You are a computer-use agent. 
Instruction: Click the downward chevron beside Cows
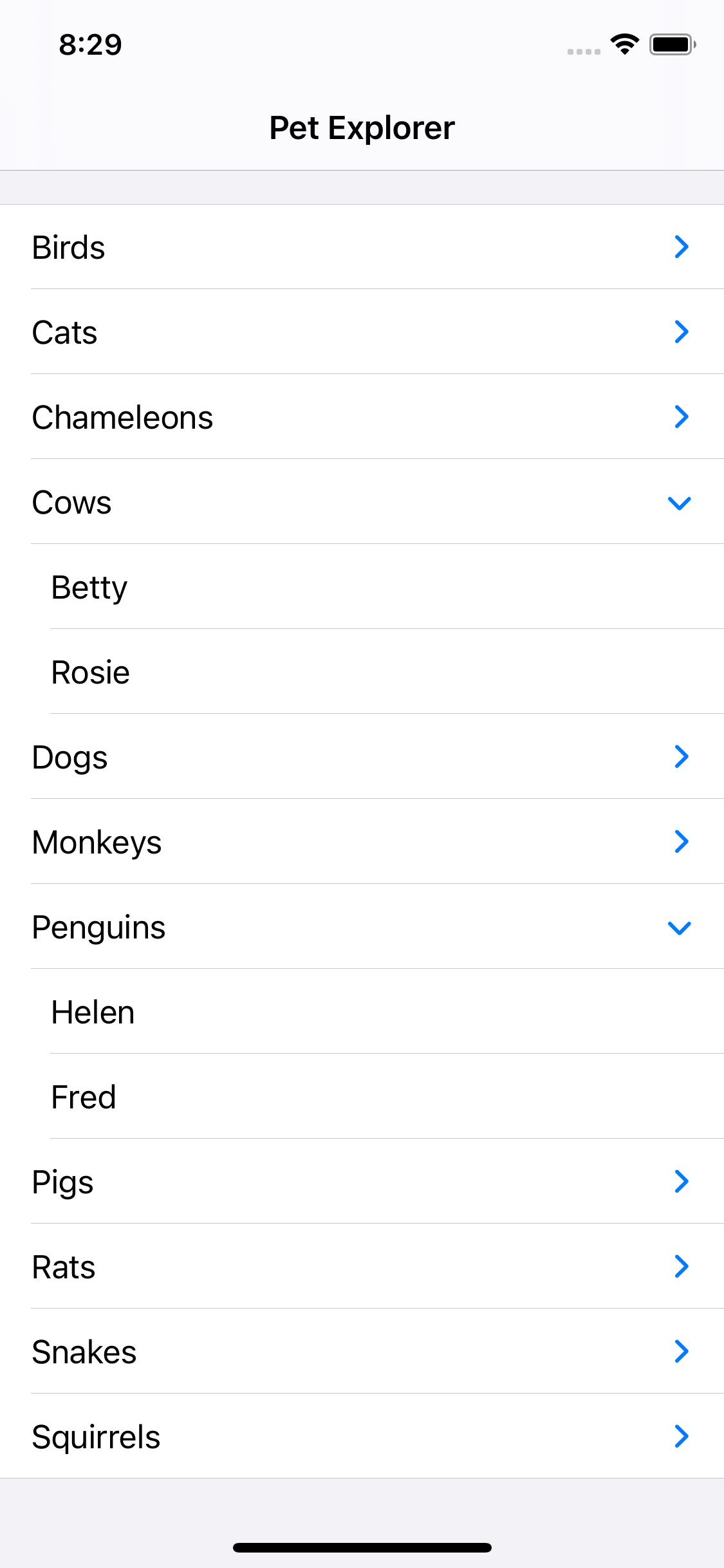pyautogui.click(x=679, y=503)
